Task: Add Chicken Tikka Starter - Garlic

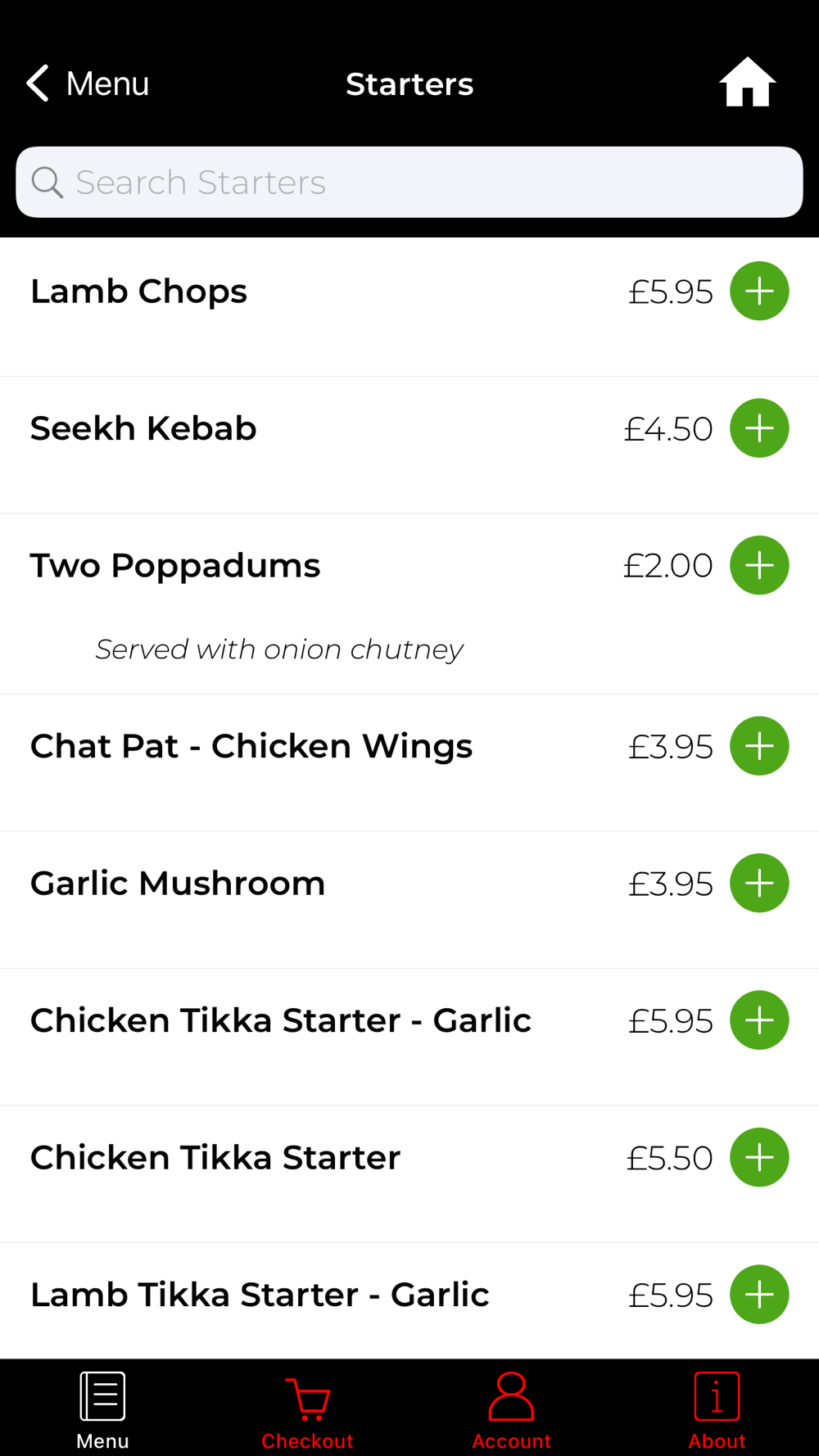Action: [x=759, y=1020]
